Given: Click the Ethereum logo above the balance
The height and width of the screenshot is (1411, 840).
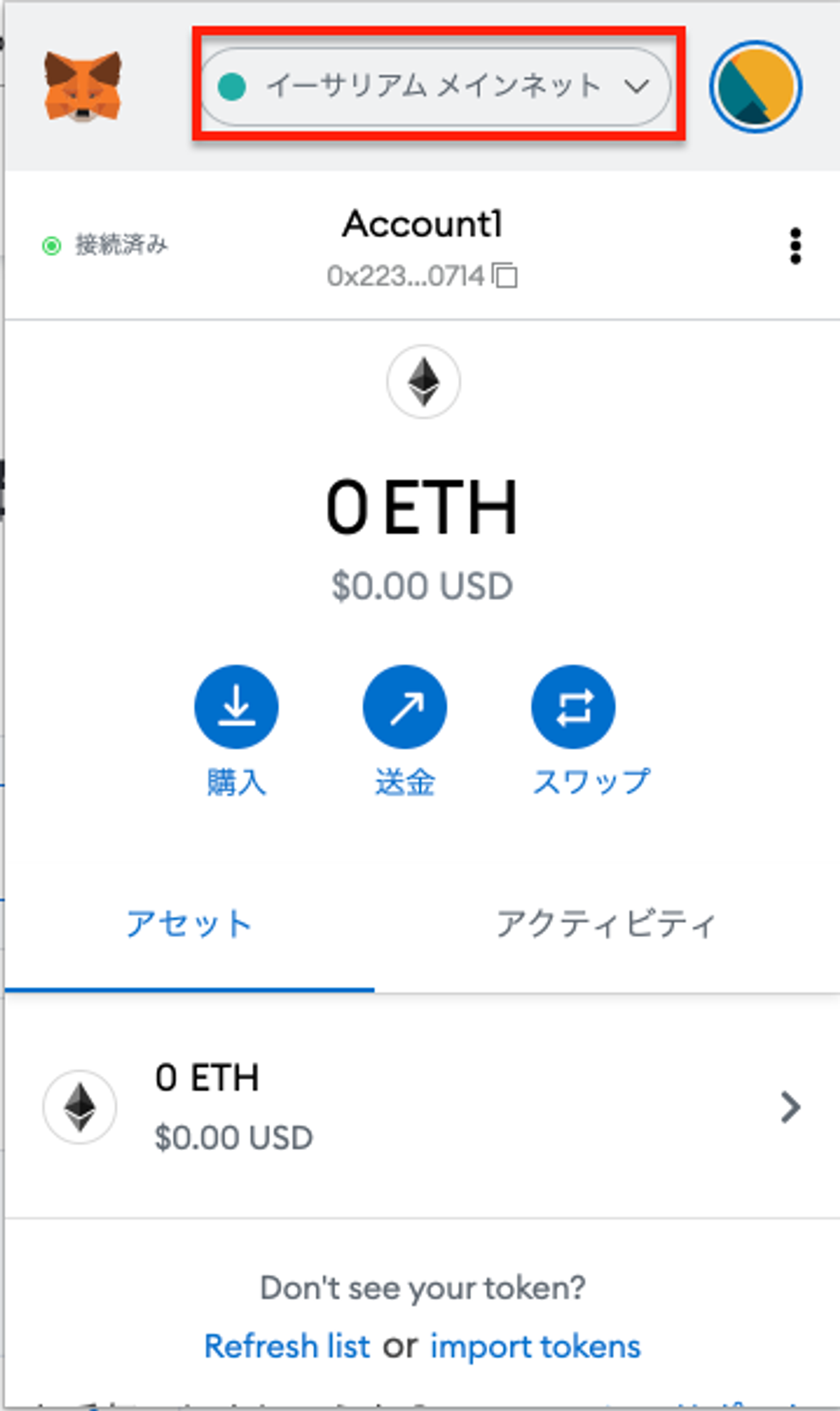Looking at the screenshot, I should (423, 382).
